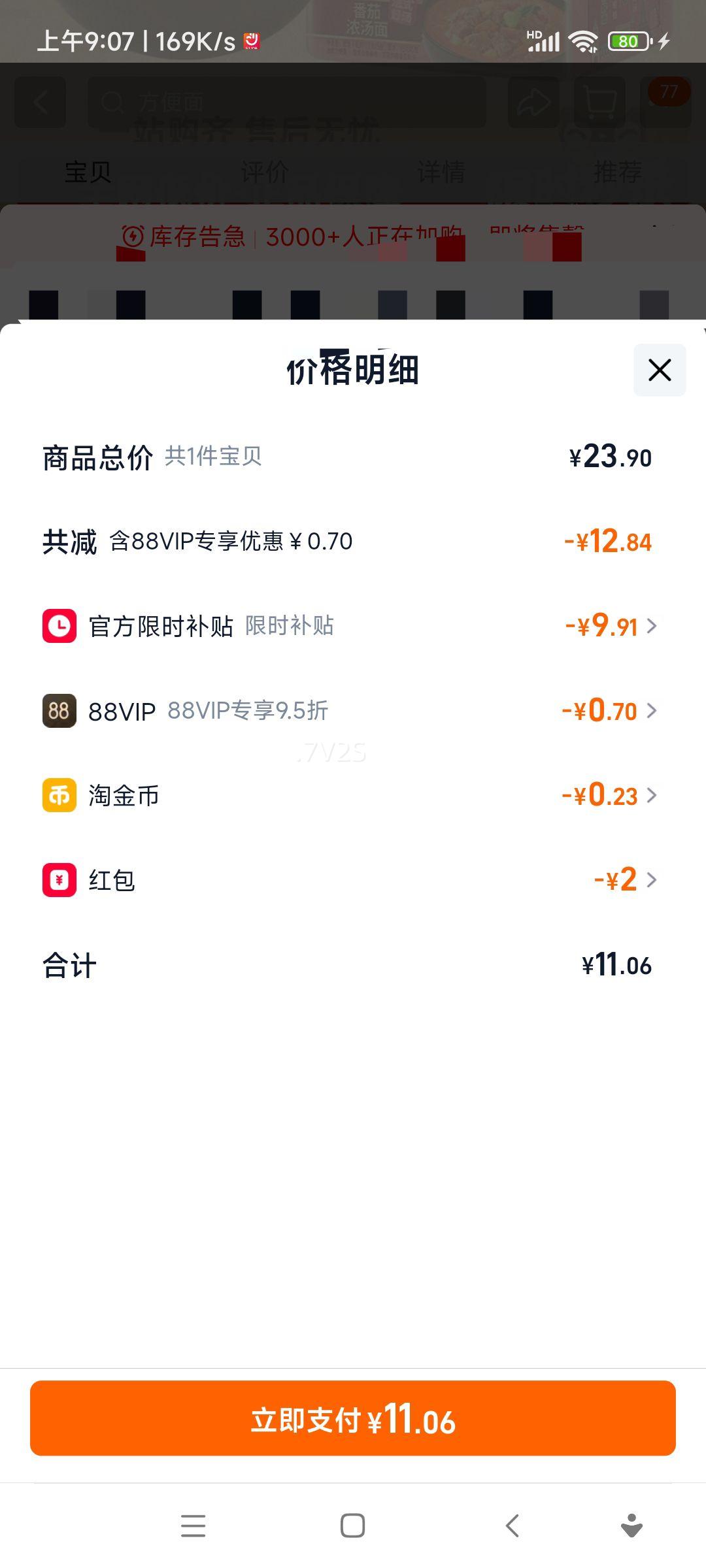Image resolution: width=706 pixels, height=1568 pixels.
Task: Tap 立即支付 ¥11.06 to pay now
Action: click(x=353, y=1418)
